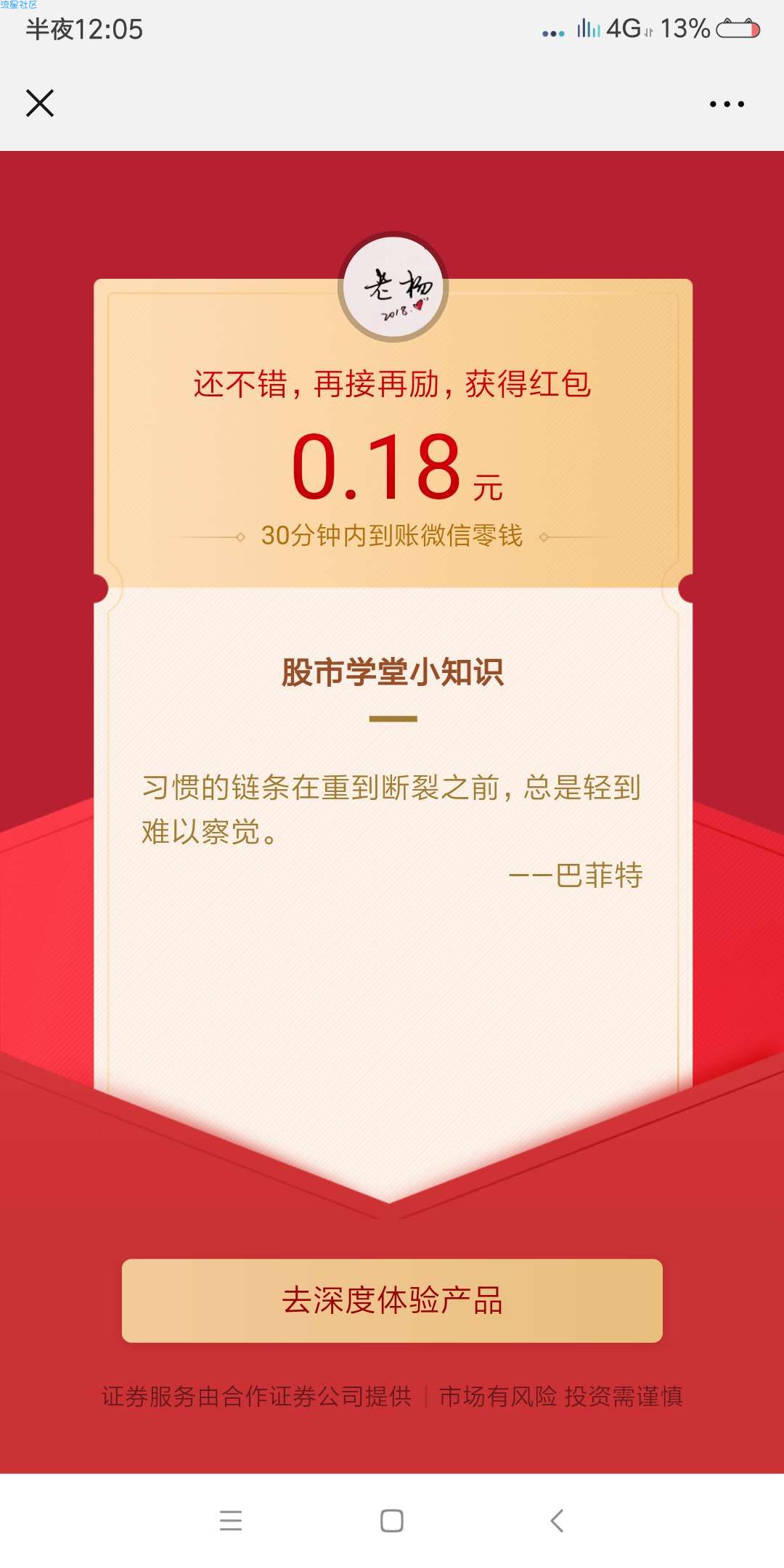Tap the 去深度体验产品 button
The height and width of the screenshot is (1568, 784).
point(392,1300)
